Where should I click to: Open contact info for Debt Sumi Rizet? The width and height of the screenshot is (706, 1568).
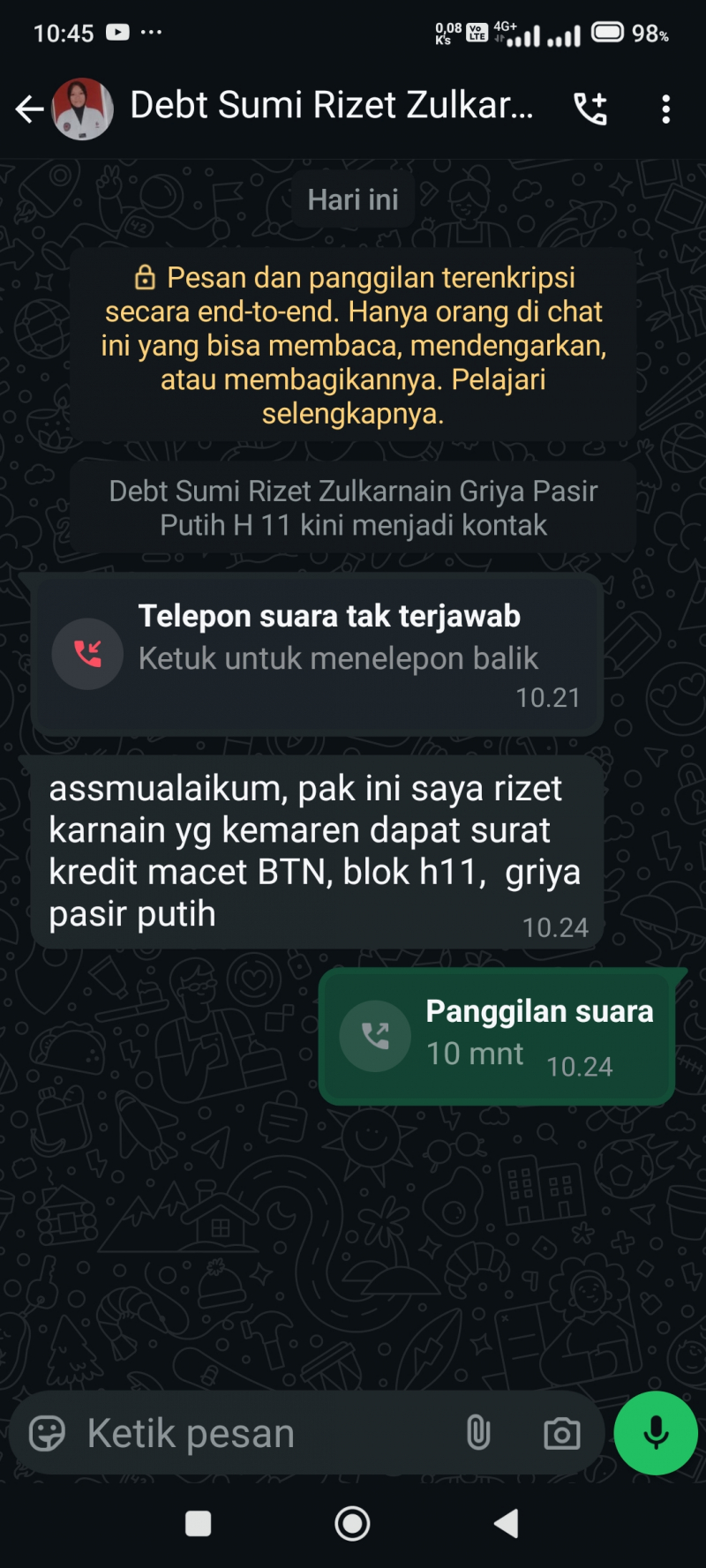[331, 106]
